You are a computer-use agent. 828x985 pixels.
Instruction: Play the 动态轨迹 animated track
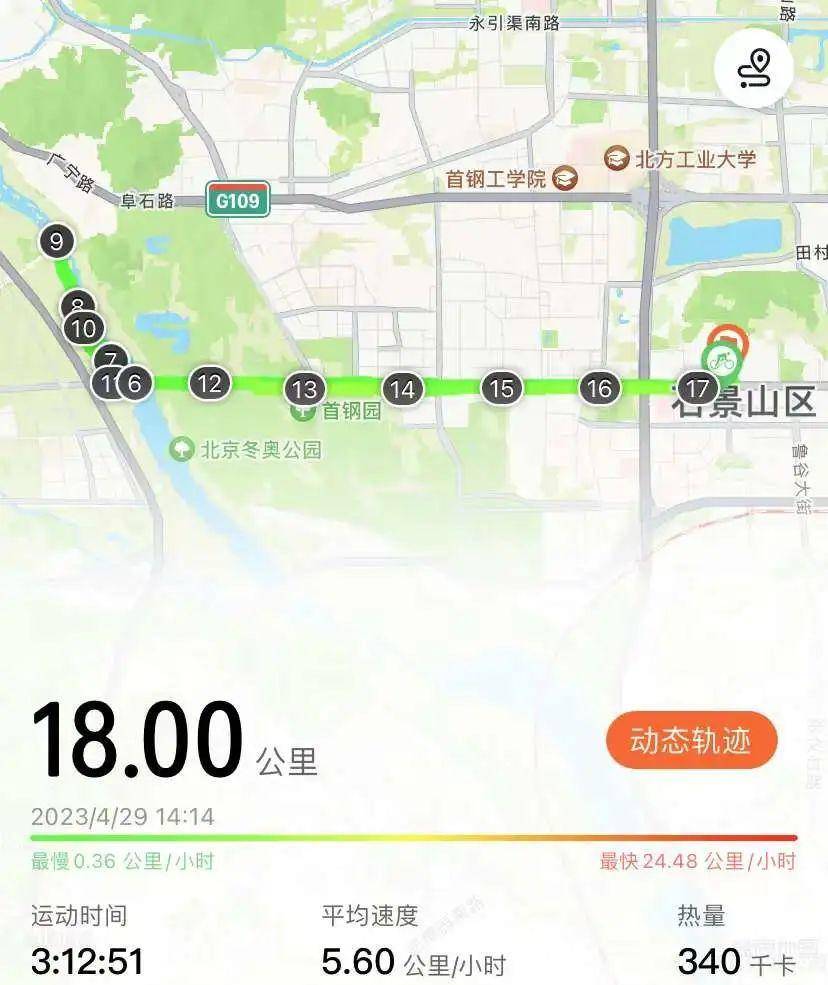point(690,740)
